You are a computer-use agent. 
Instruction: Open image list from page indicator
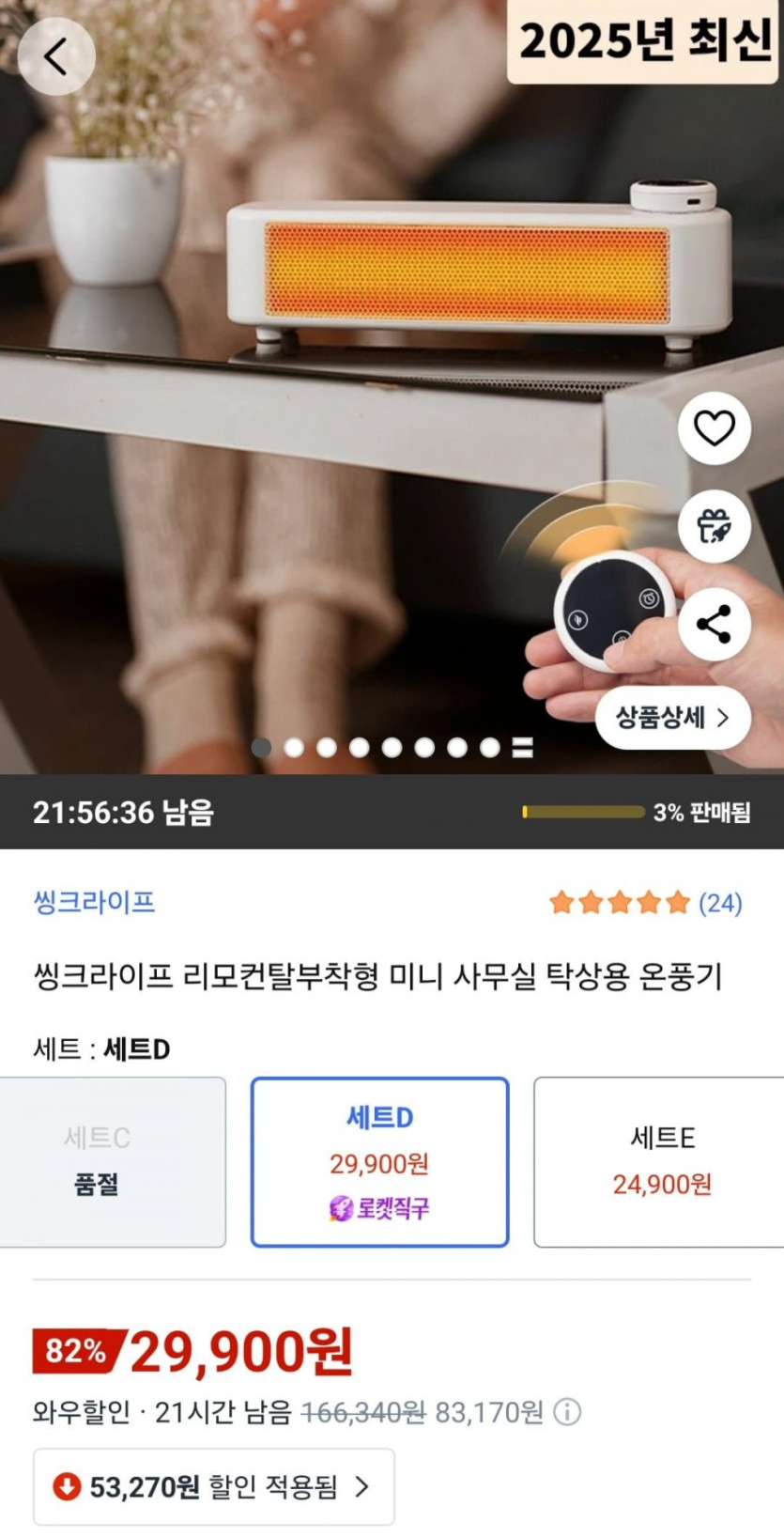point(522,748)
